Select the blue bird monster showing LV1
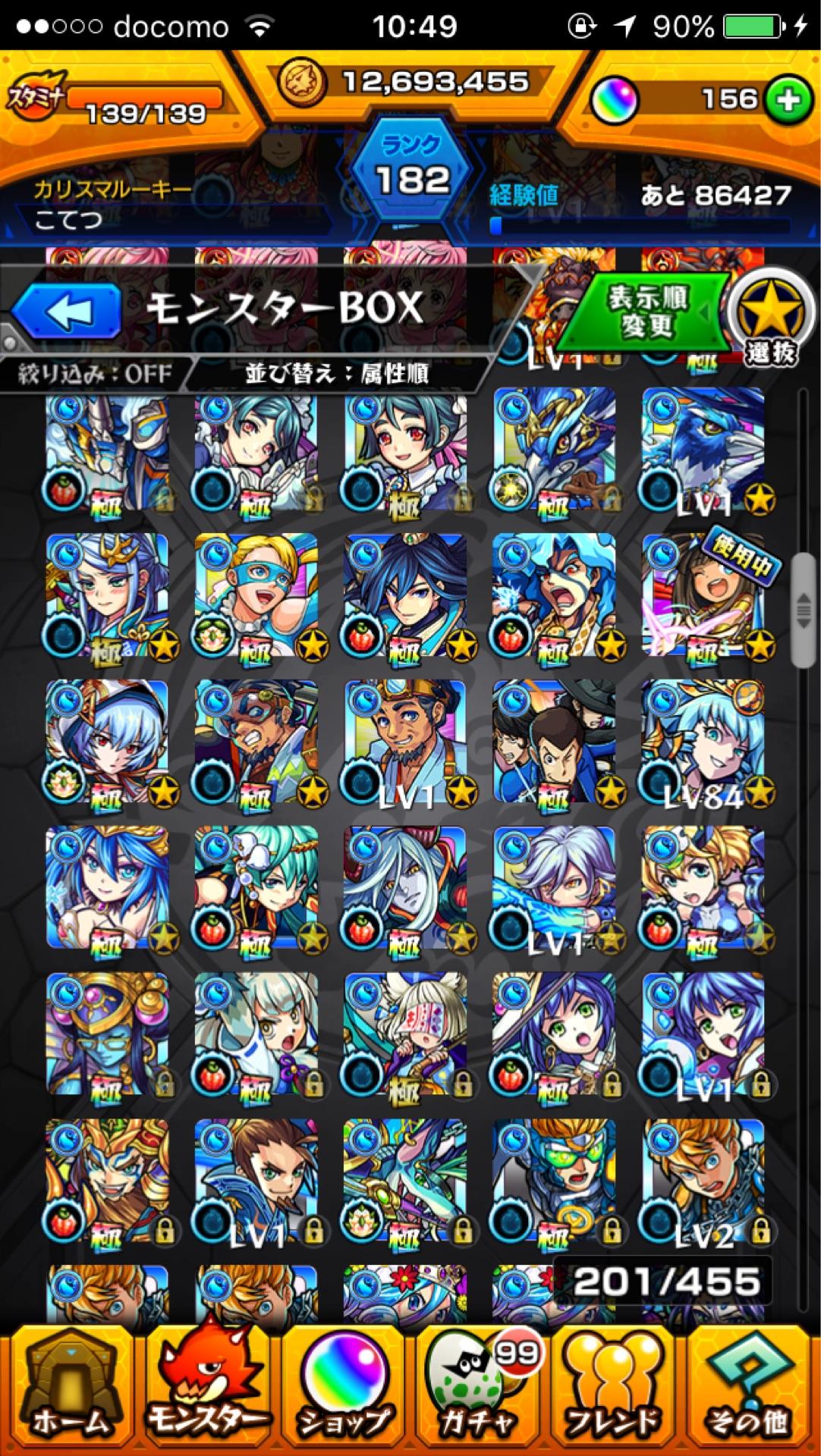 pos(703,451)
